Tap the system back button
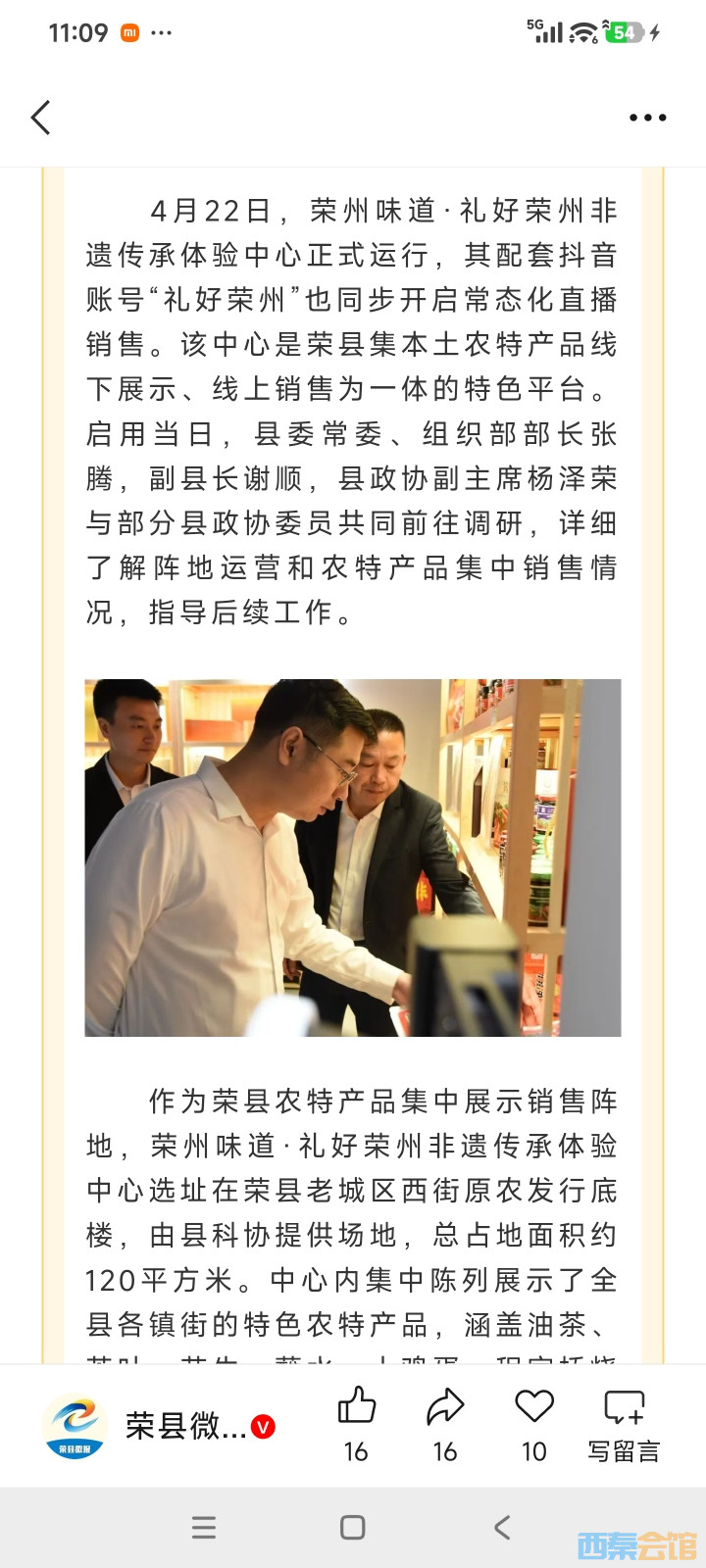The image size is (706, 1568). pyautogui.click(x=502, y=1527)
